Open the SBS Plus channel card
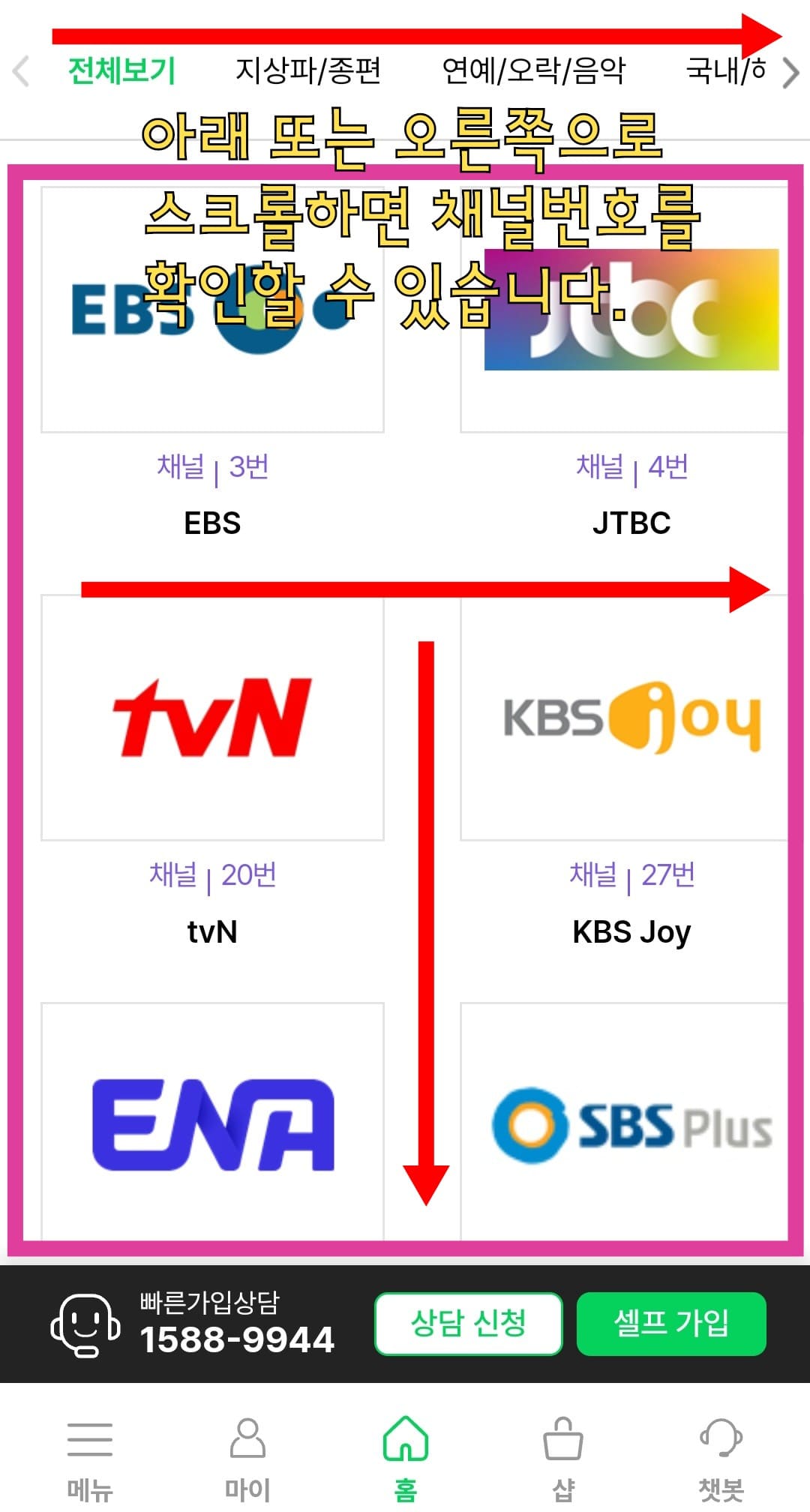The height and width of the screenshot is (1512, 810). tap(631, 1125)
